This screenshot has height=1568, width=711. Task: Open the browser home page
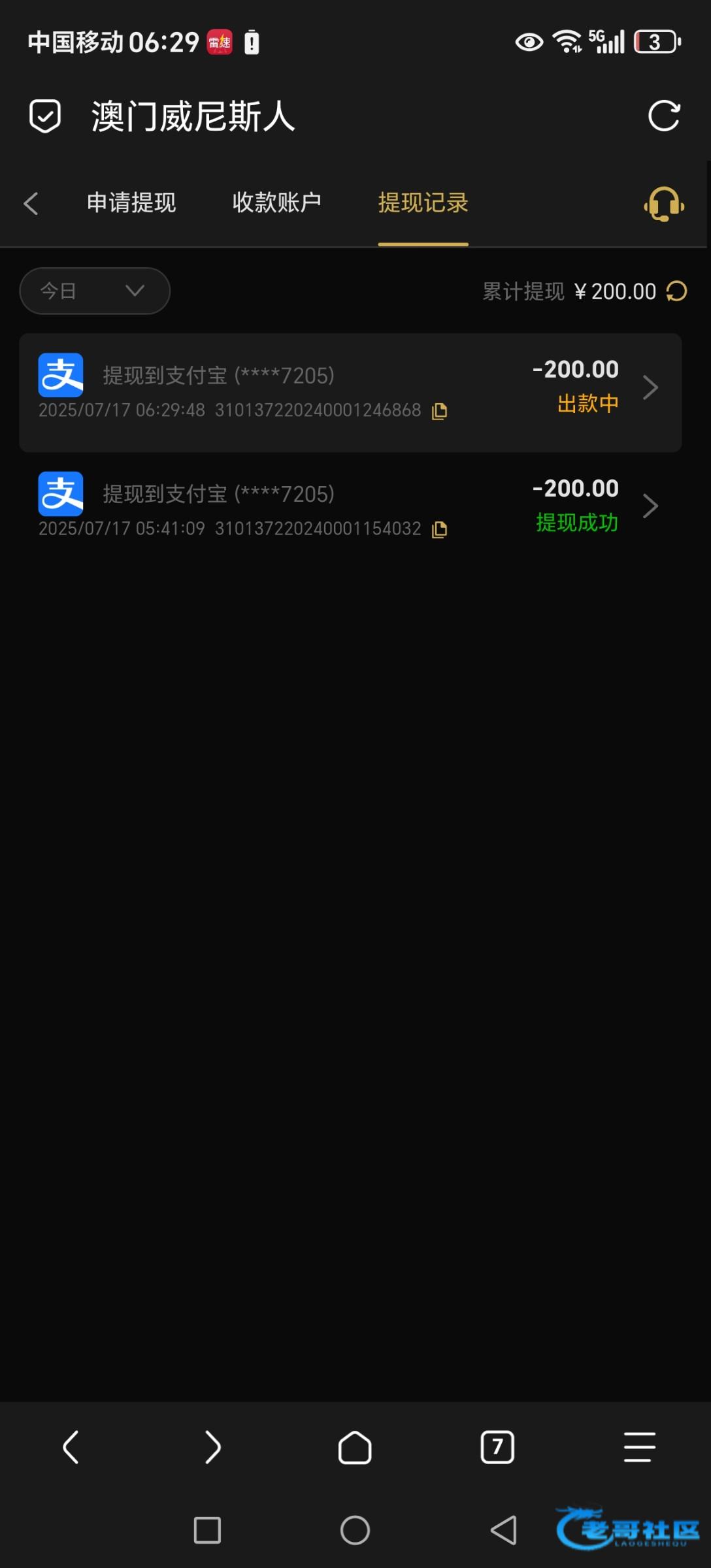tap(355, 1447)
